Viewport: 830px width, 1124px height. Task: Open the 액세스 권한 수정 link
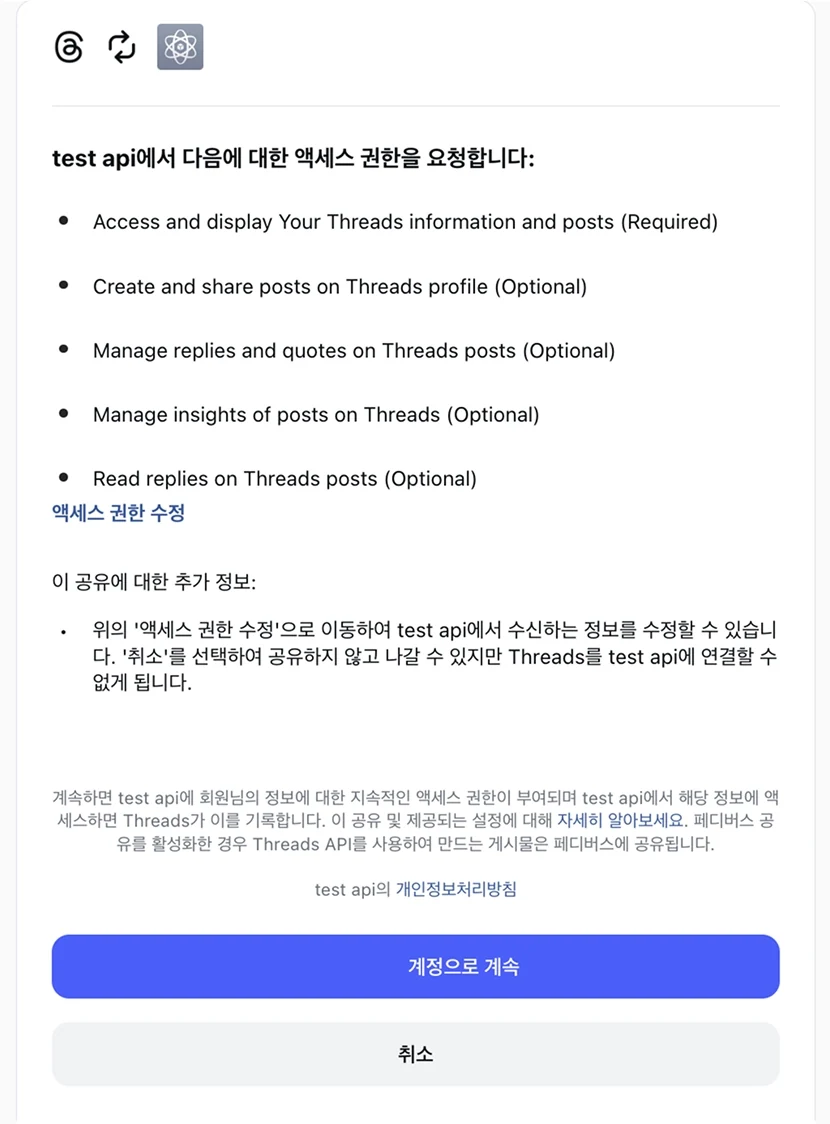(x=118, y=513)
